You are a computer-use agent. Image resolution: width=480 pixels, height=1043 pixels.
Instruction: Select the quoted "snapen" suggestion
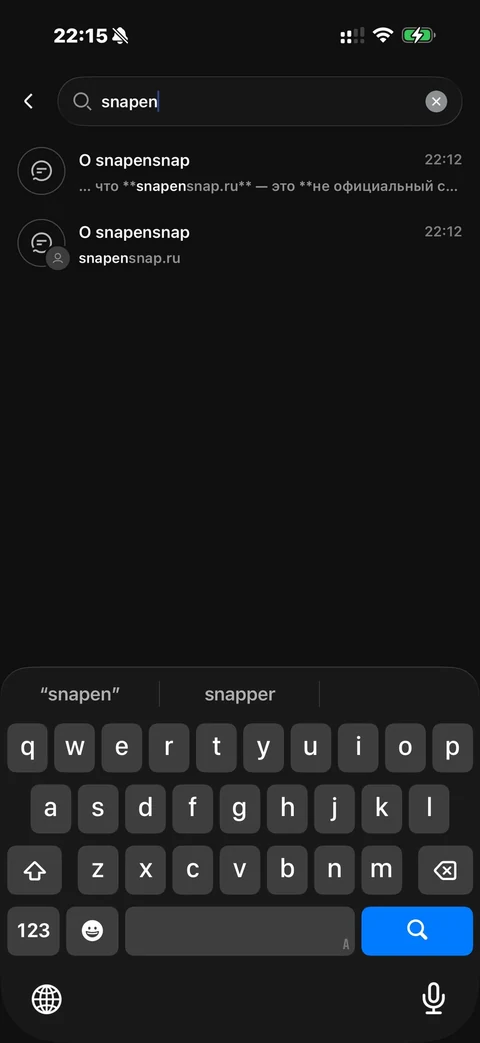(x=80, y=694)
